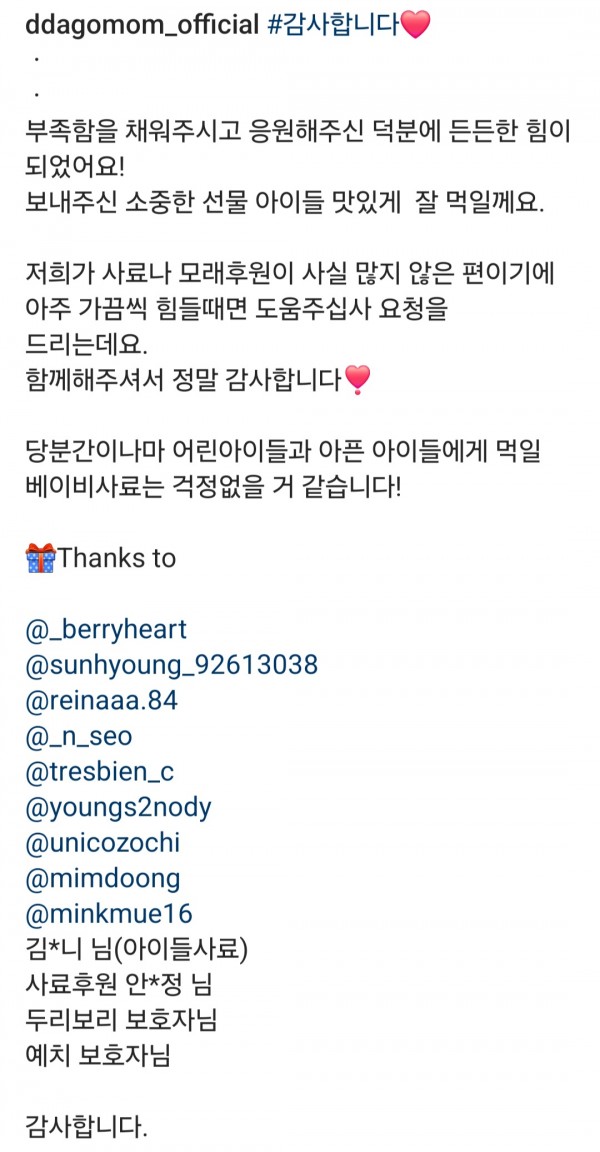Open the @unicozochi mention
Image resolution: width=600 pixels, height=1152 pixels.
pos(102,843)
